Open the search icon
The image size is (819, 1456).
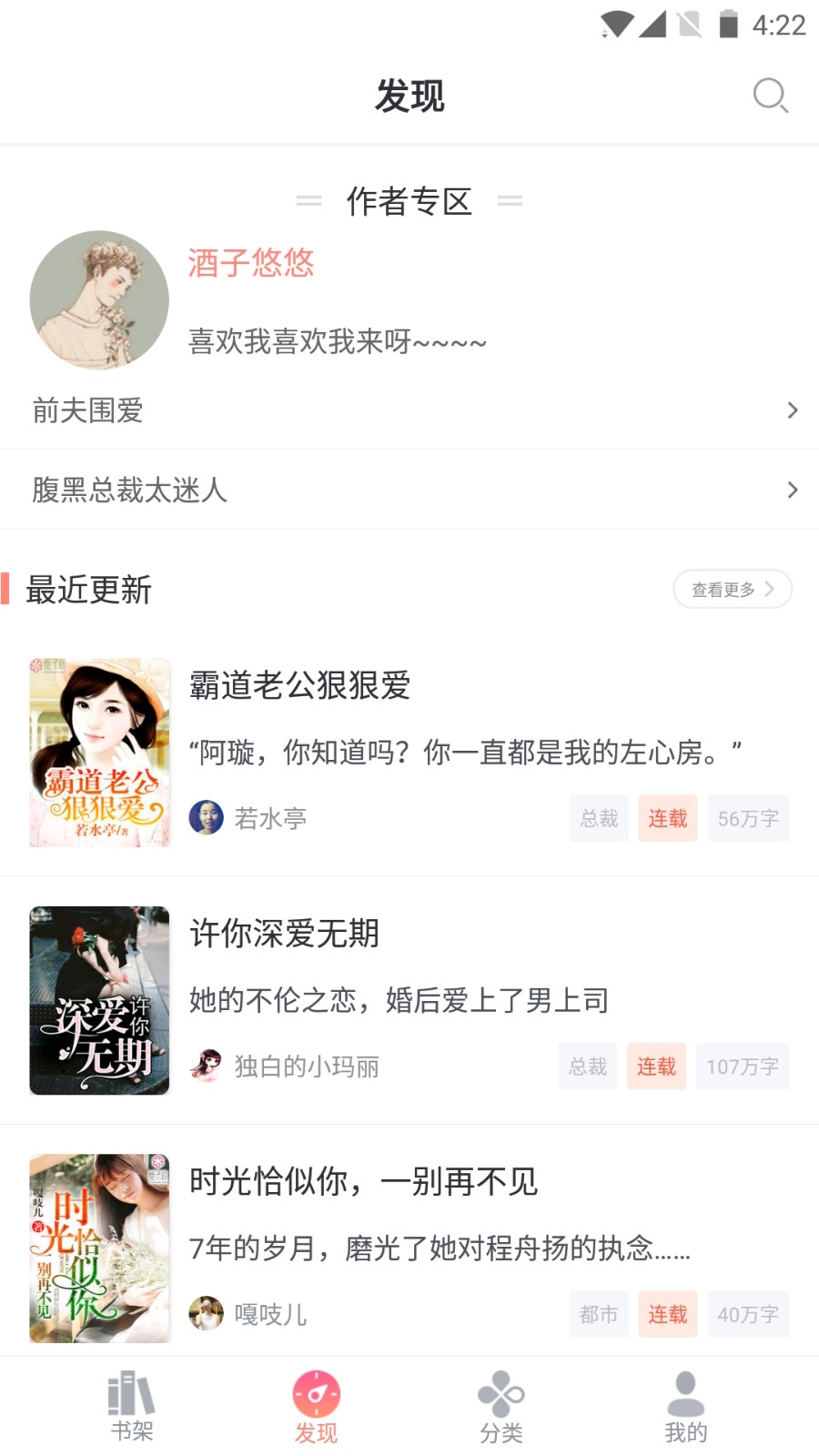point(770,95)
